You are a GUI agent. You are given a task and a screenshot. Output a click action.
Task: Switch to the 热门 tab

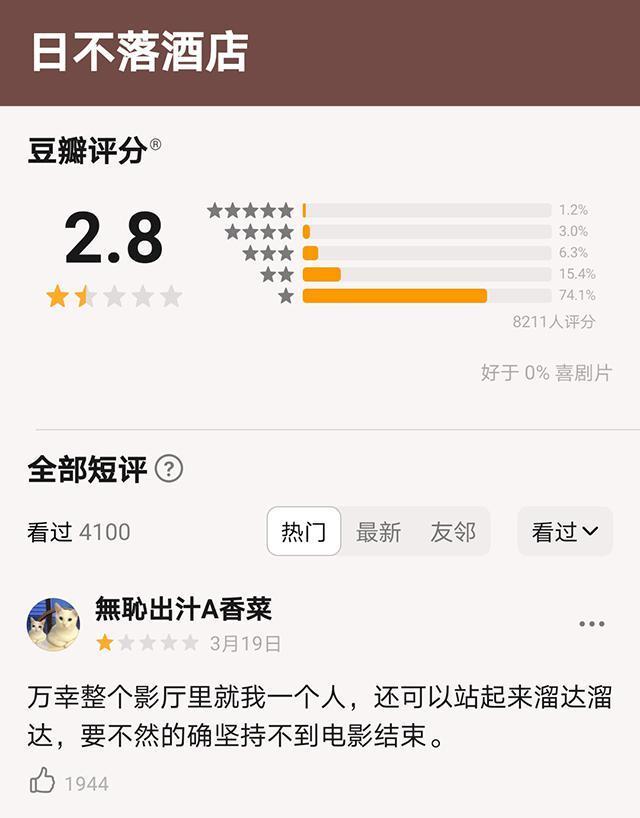click(304, 532)
